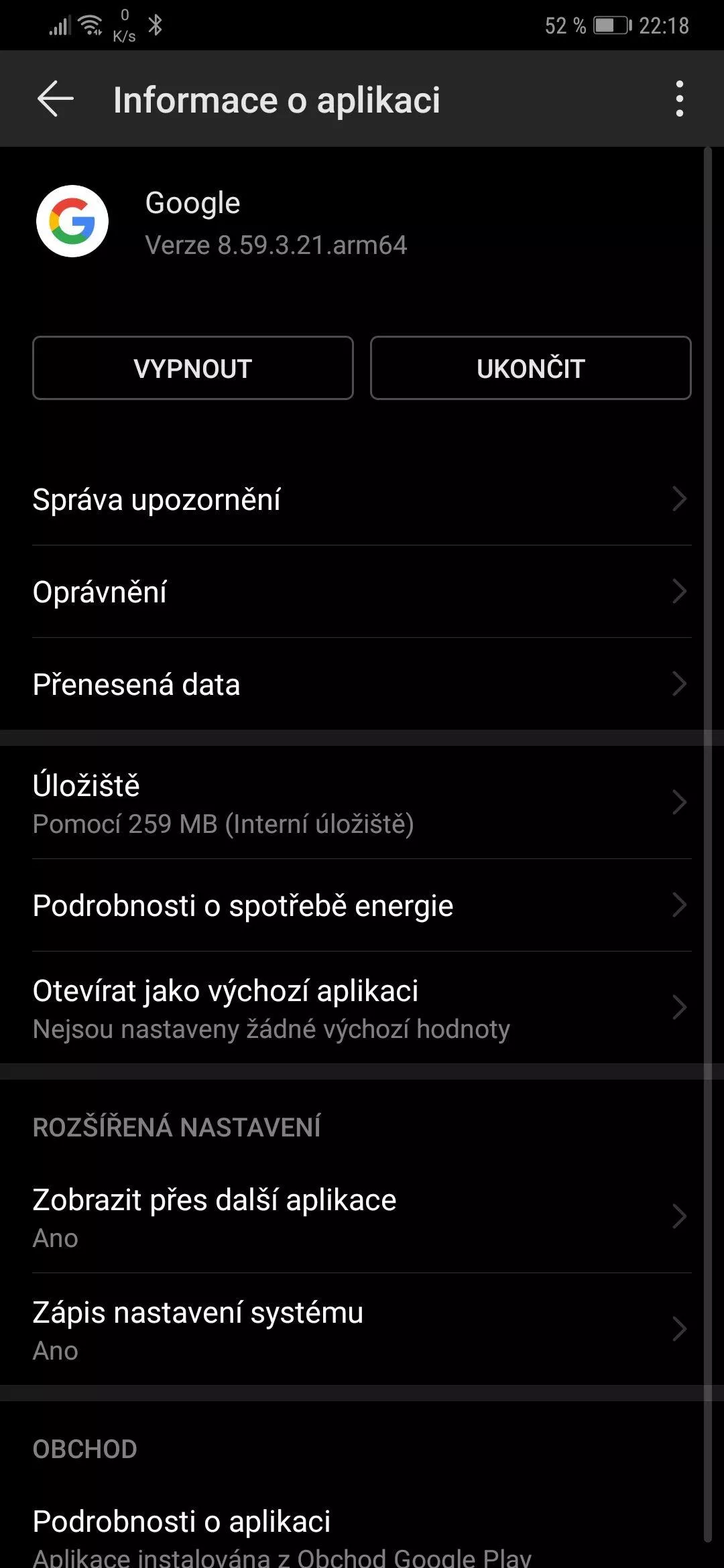The image size is (724, 1568).
Task: Tap UKONČIT to force stop Google
Action: [530, 368]
